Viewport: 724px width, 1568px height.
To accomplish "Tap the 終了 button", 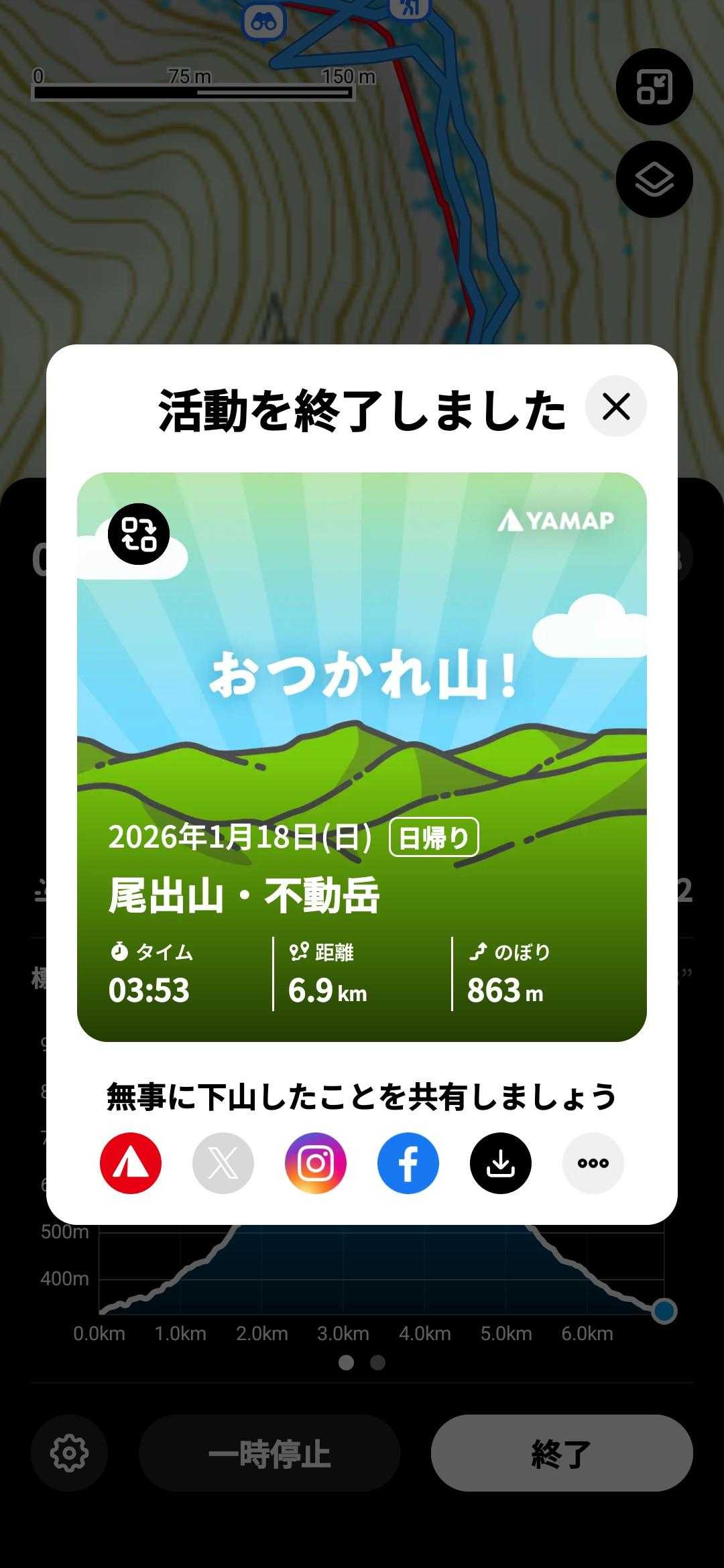I will 562,1453.
